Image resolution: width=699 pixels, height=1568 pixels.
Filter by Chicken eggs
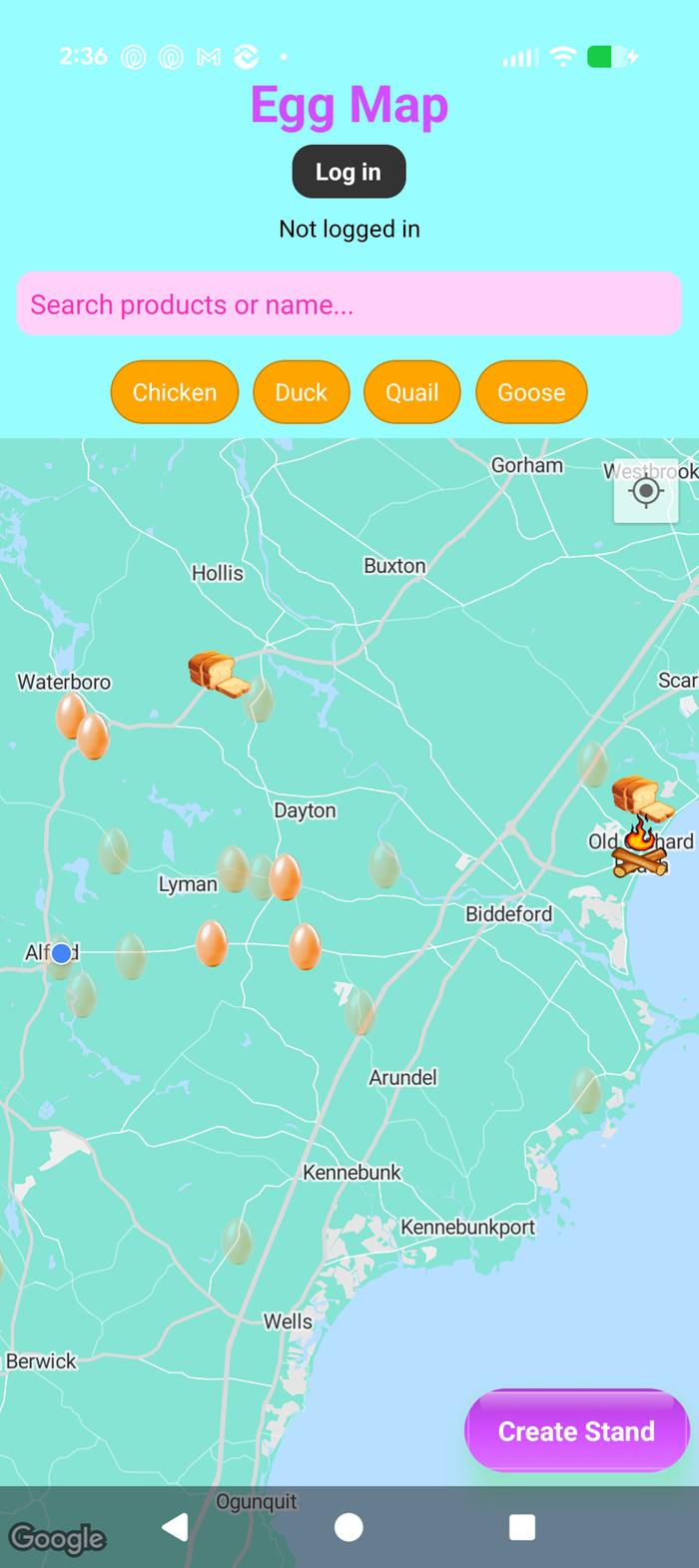pyautogui.click(x=175, y=392)
